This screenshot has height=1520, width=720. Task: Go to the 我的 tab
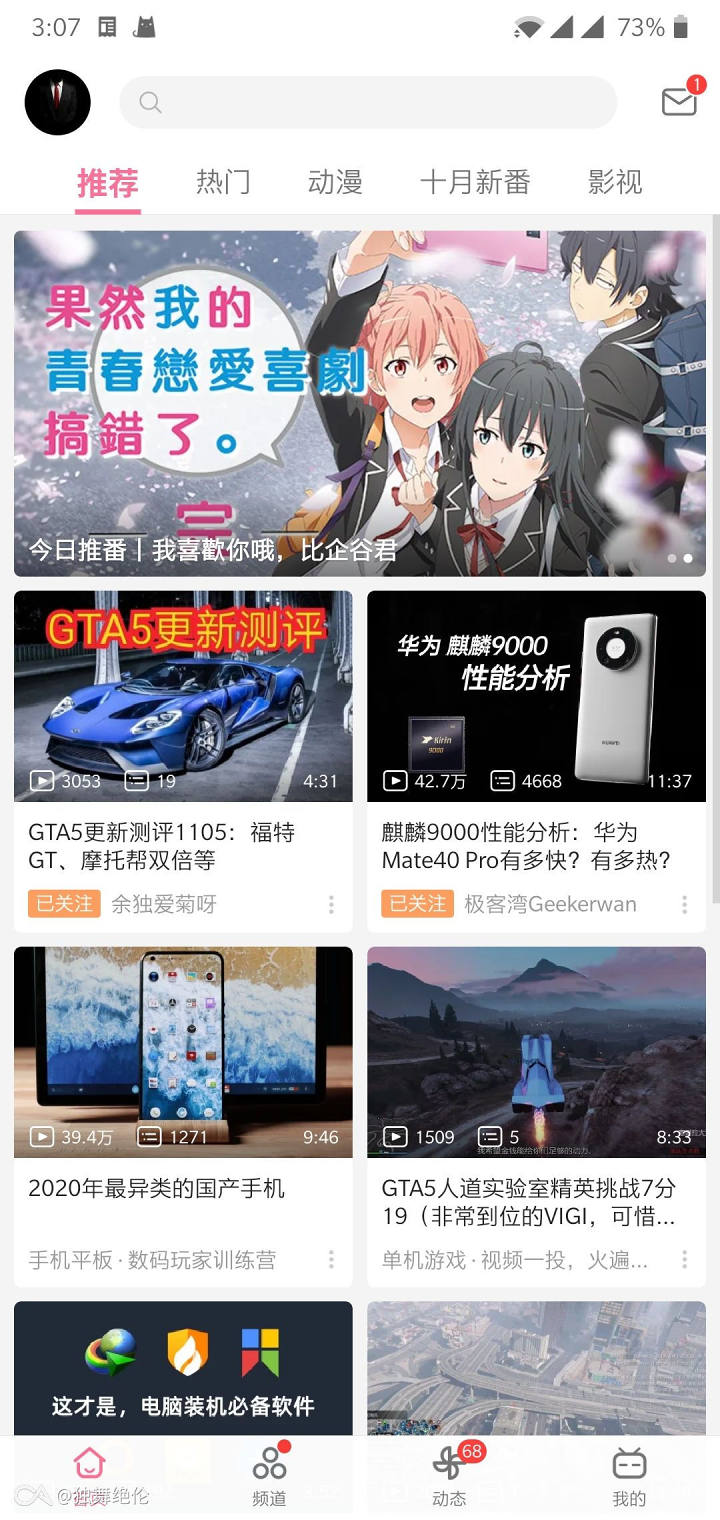(x=629, y=1476)
